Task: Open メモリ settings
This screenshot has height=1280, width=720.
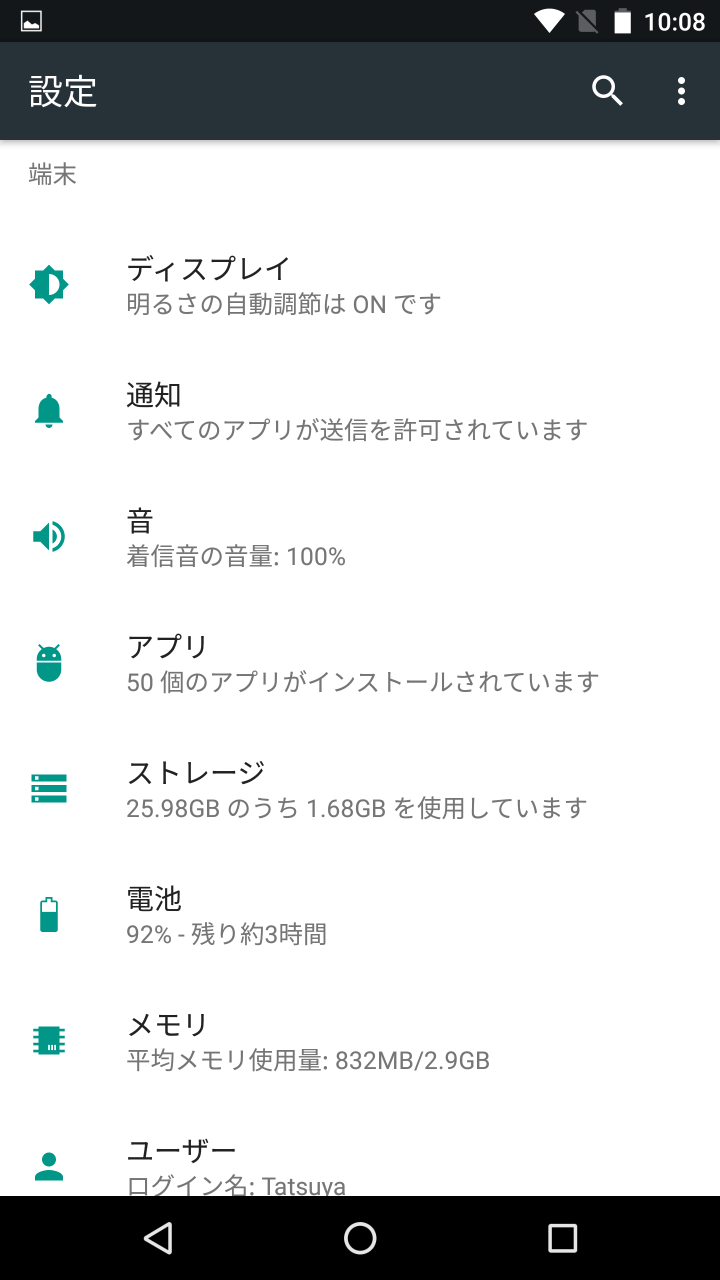Action: tap(360, 1041)
